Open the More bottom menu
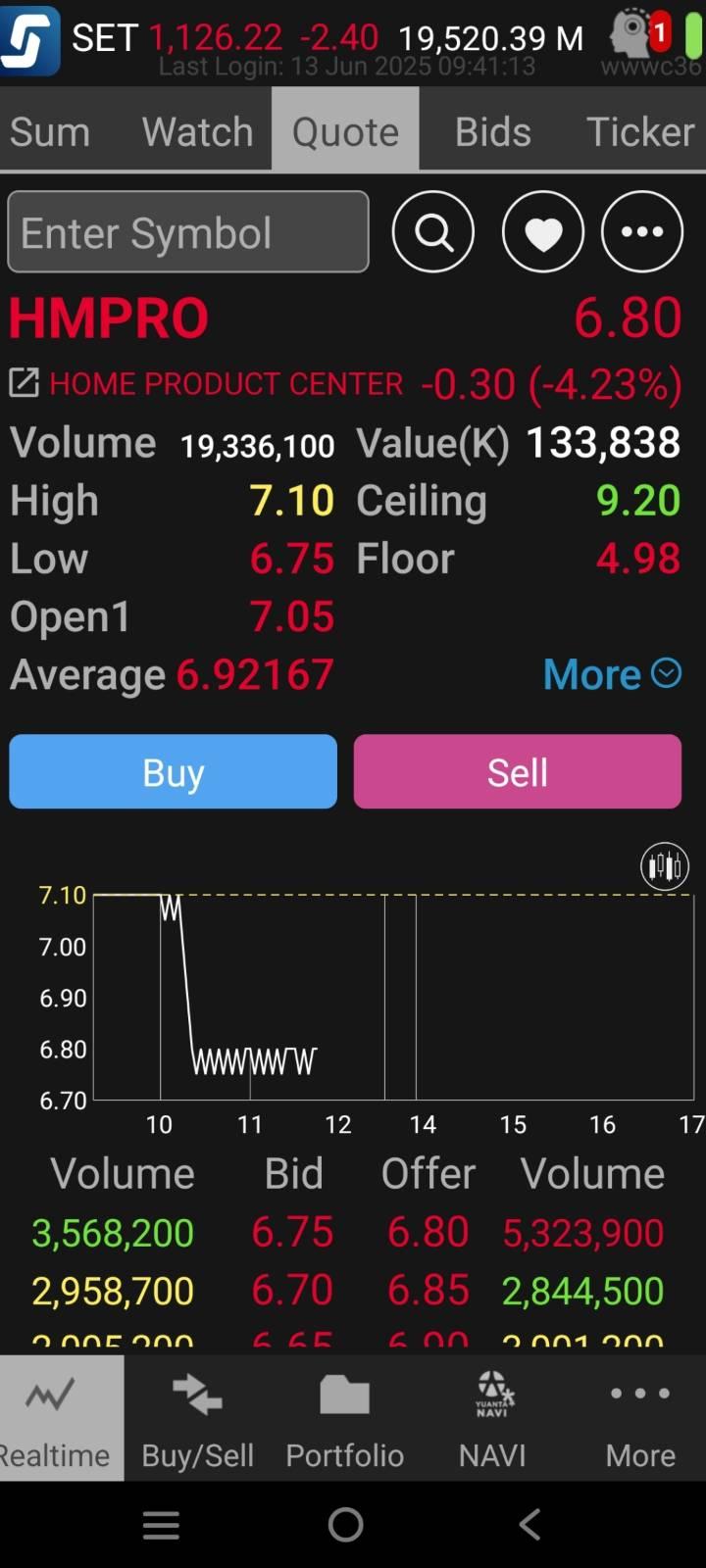The height and width of the screenshot is (1568, 706). [640, 1418]
